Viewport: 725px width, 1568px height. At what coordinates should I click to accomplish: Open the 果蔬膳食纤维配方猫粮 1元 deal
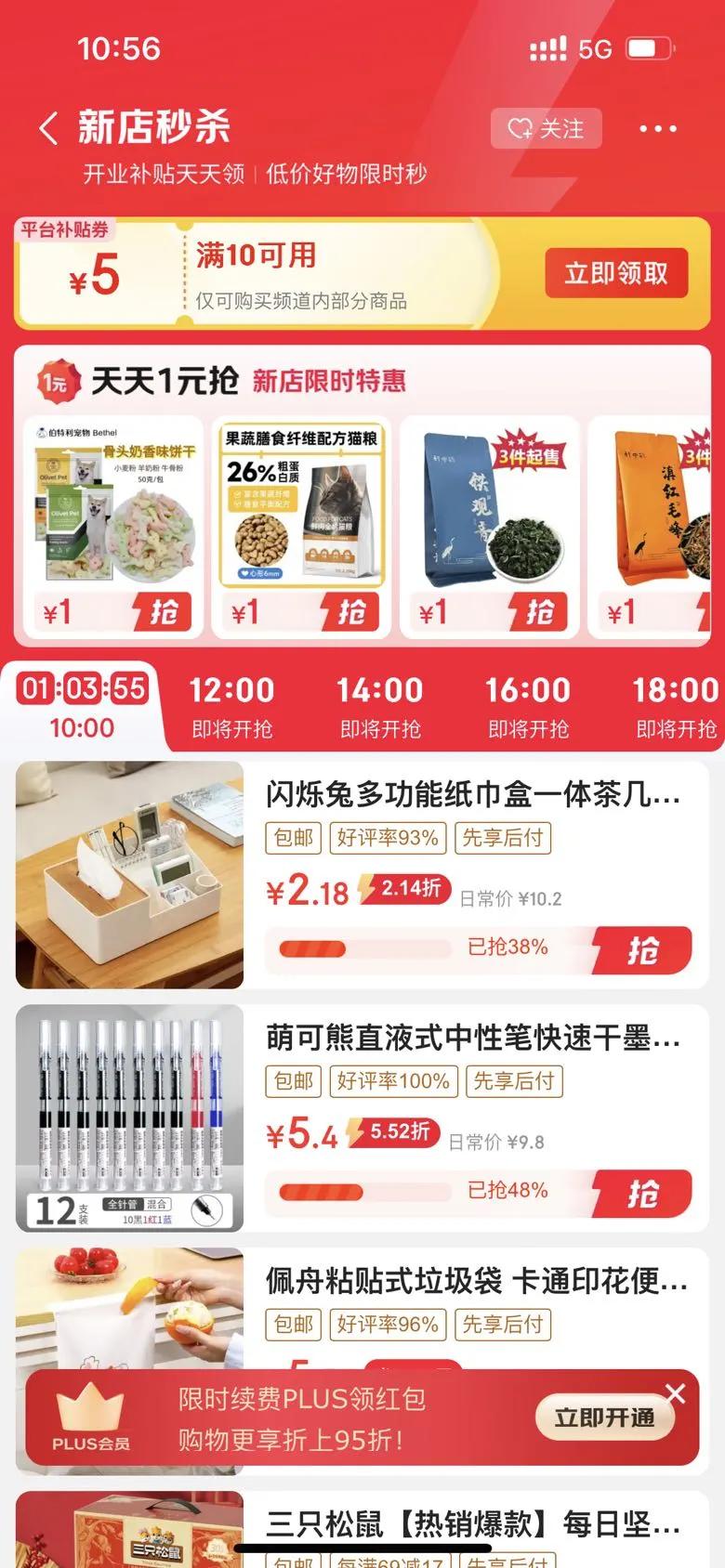pyautogui.click(x=301, y=528)
